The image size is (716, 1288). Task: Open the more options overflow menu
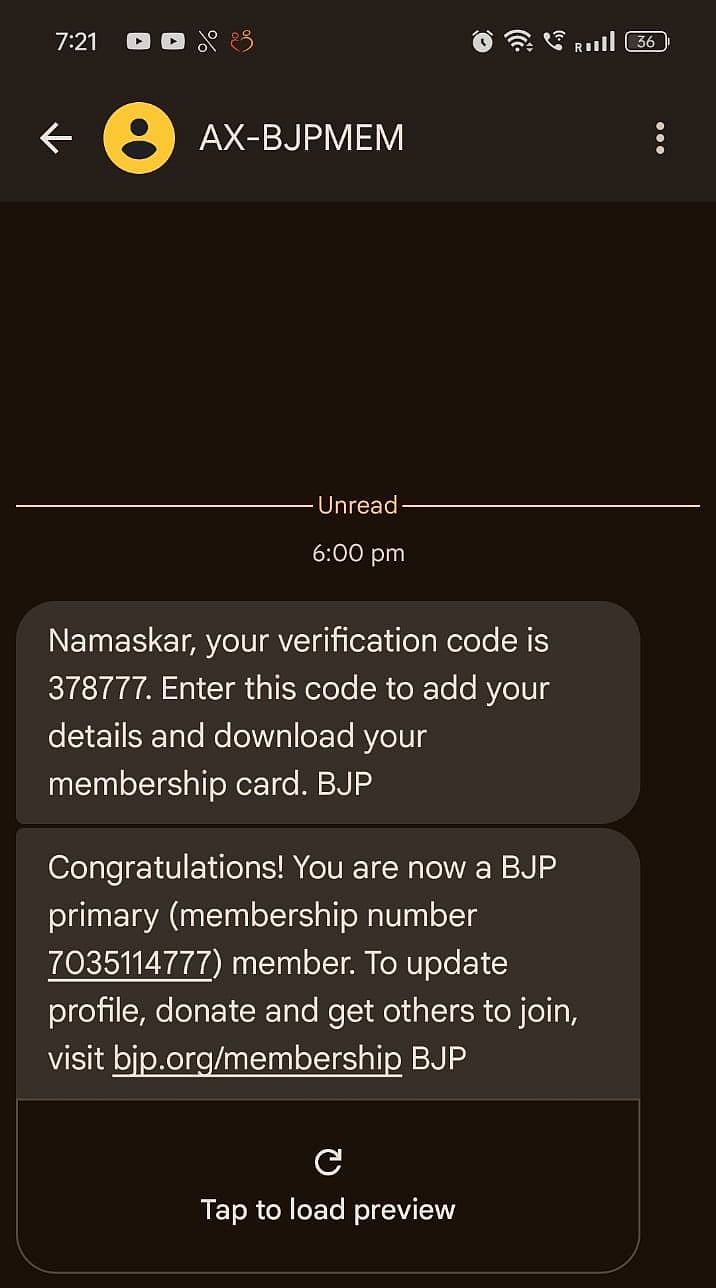tap(660, 138)
